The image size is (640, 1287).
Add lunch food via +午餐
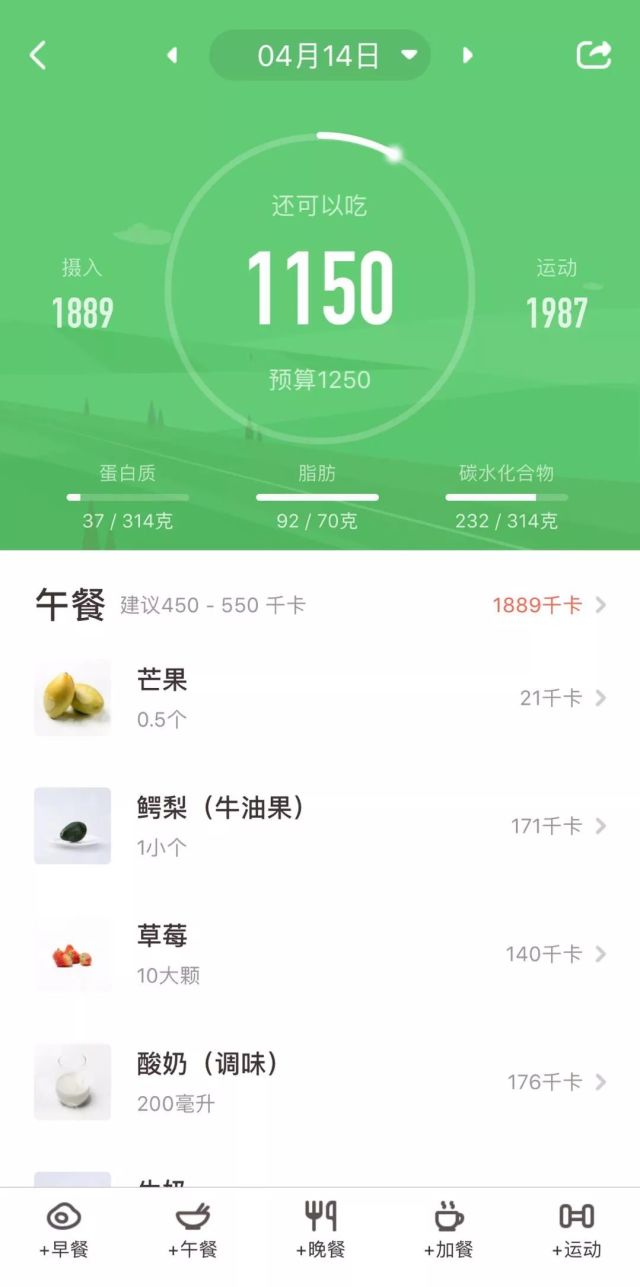(192, 1230)
